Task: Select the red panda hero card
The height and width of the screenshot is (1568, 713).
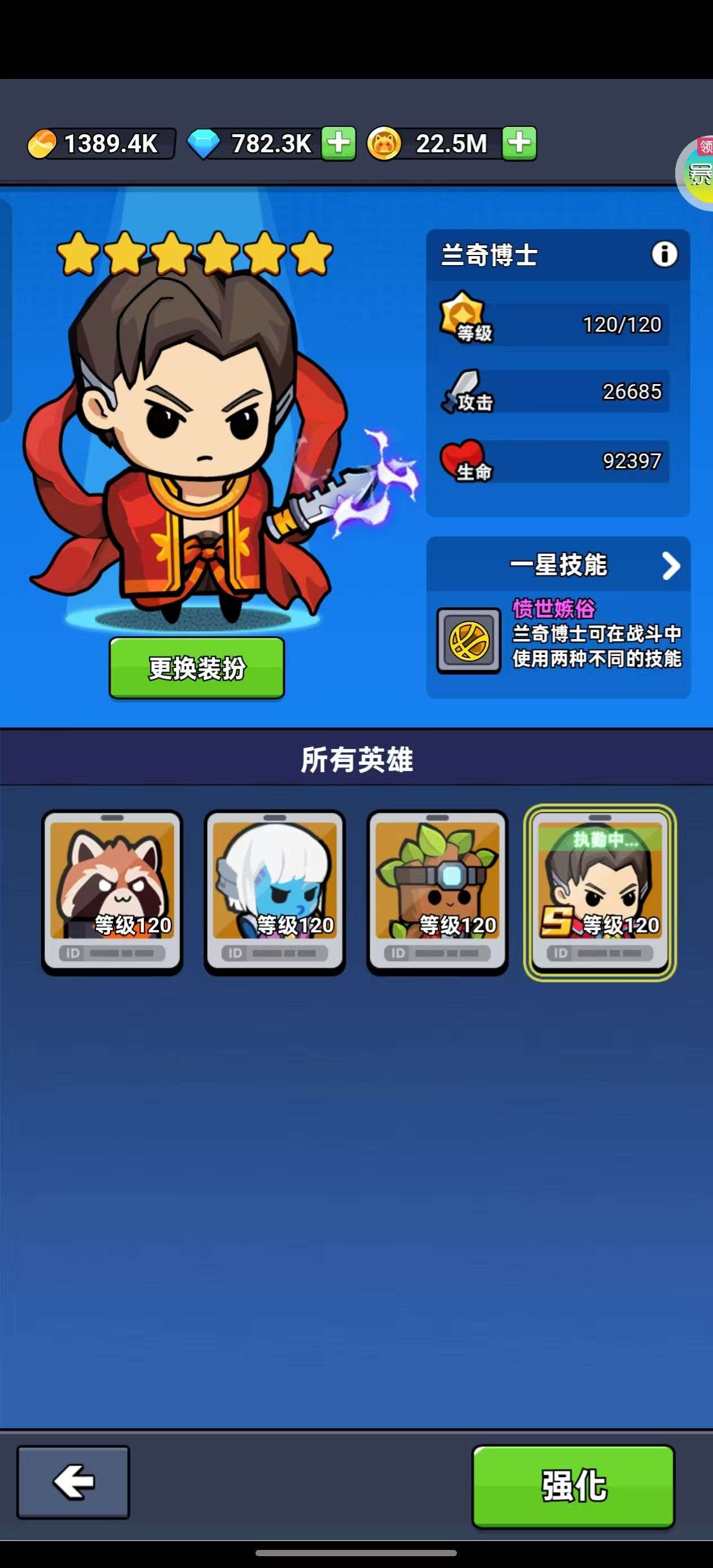Action: click(x=112, y=892)
